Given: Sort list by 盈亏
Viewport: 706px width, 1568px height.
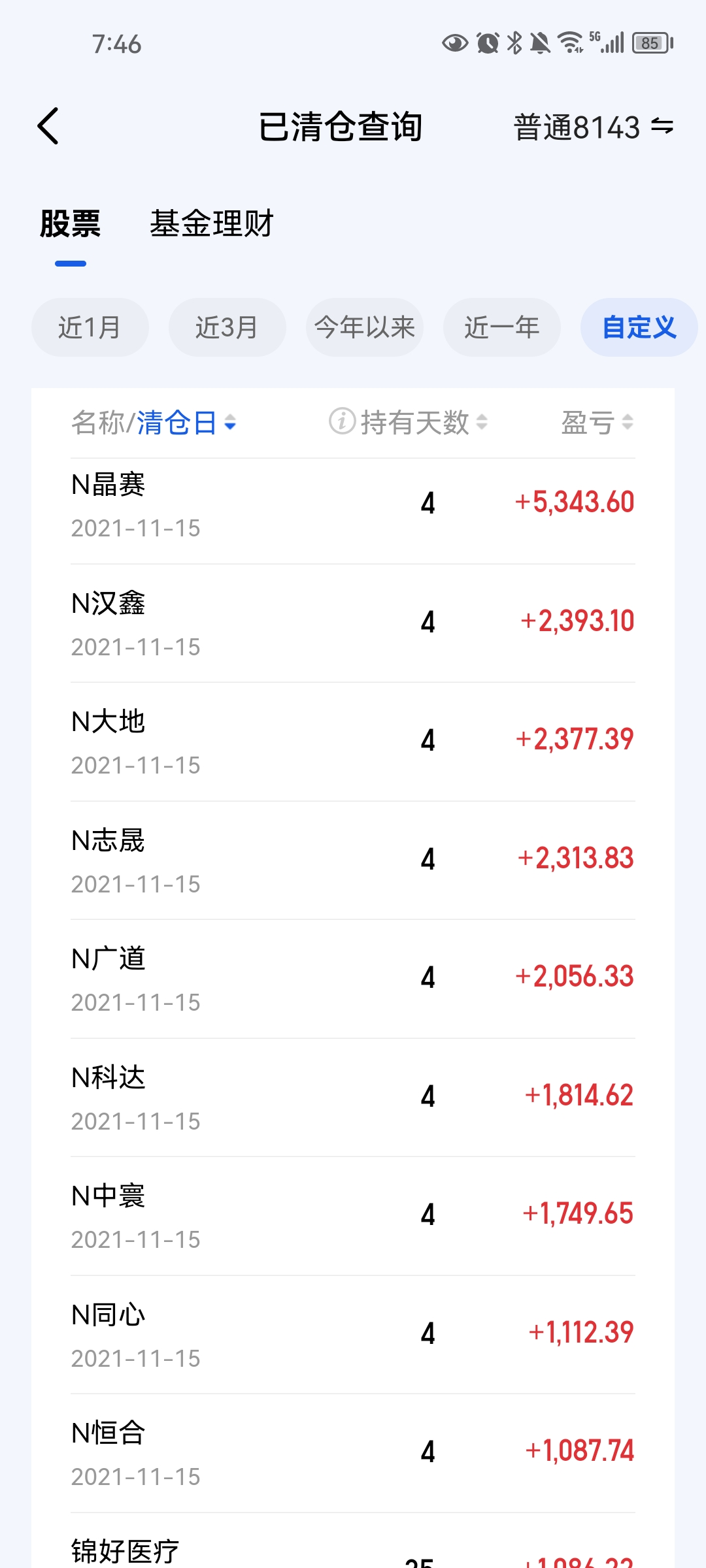Looking at the screenshot, I should pos(597,423).
